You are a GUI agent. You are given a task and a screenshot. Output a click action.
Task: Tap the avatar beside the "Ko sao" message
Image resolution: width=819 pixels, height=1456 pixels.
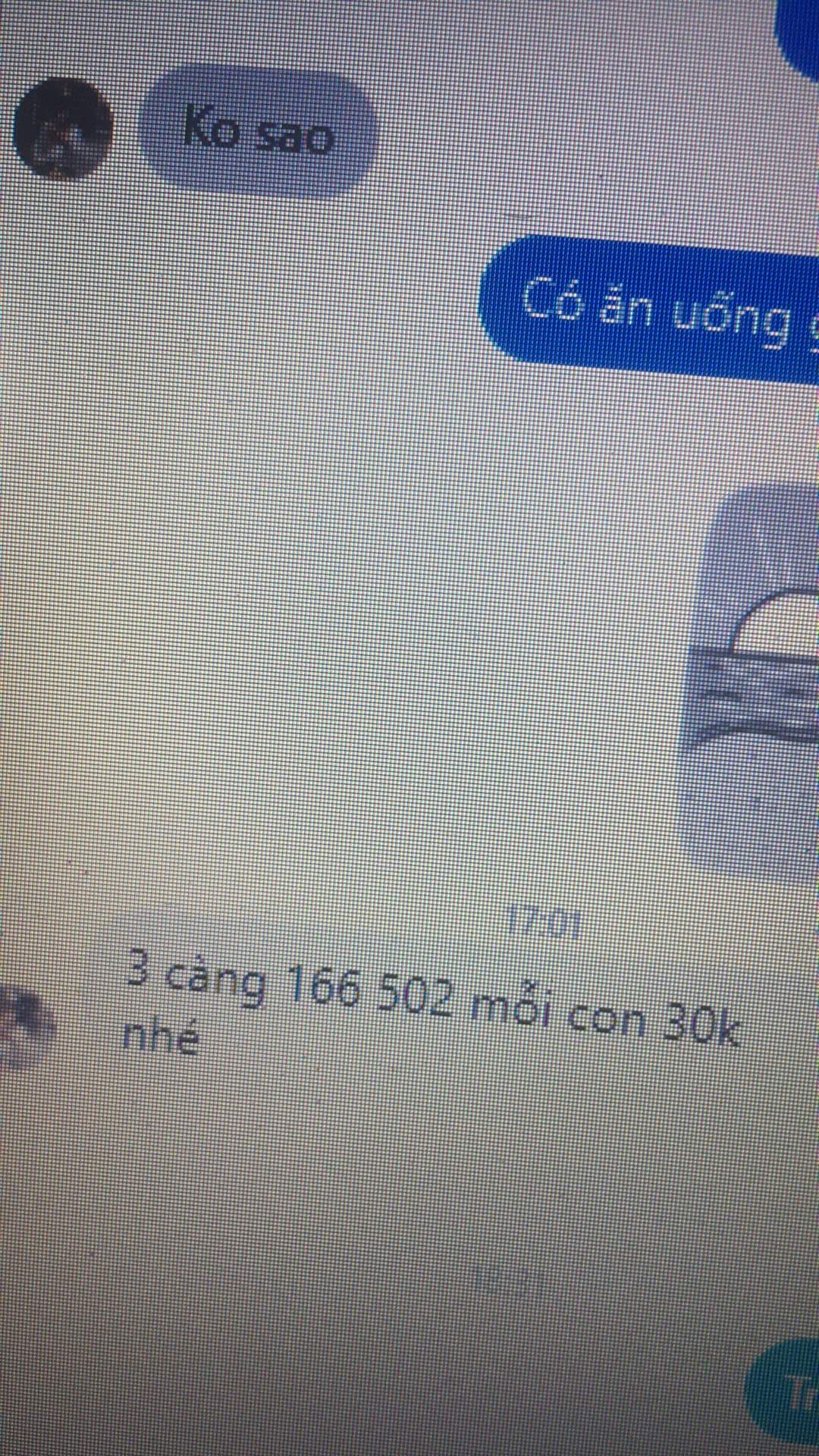(x=61, y=128)
